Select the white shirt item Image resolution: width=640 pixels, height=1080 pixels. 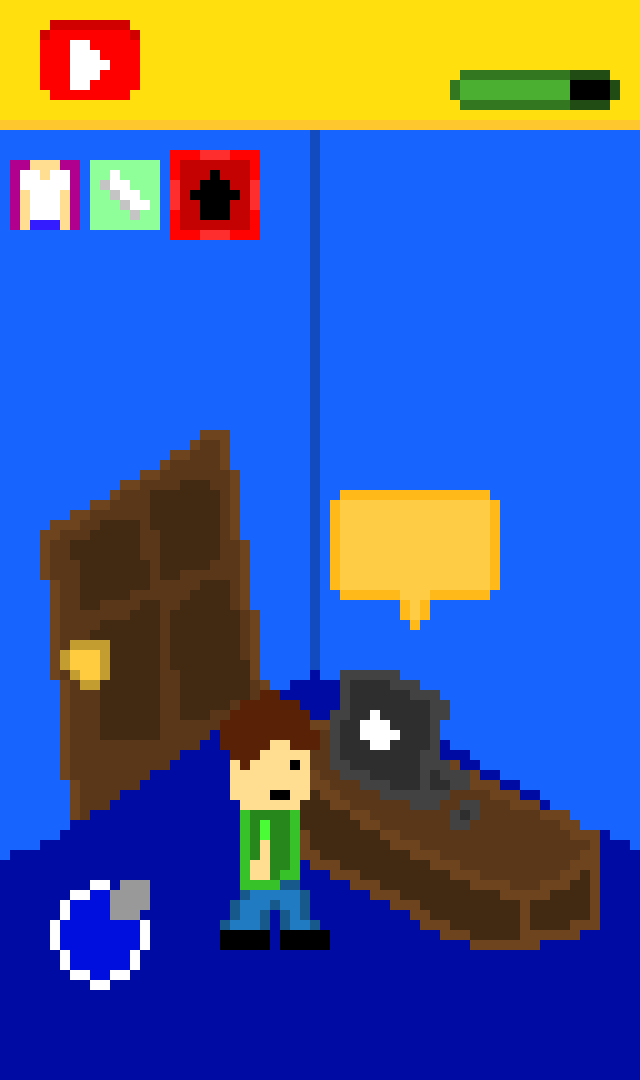click(x=45, y=195)
